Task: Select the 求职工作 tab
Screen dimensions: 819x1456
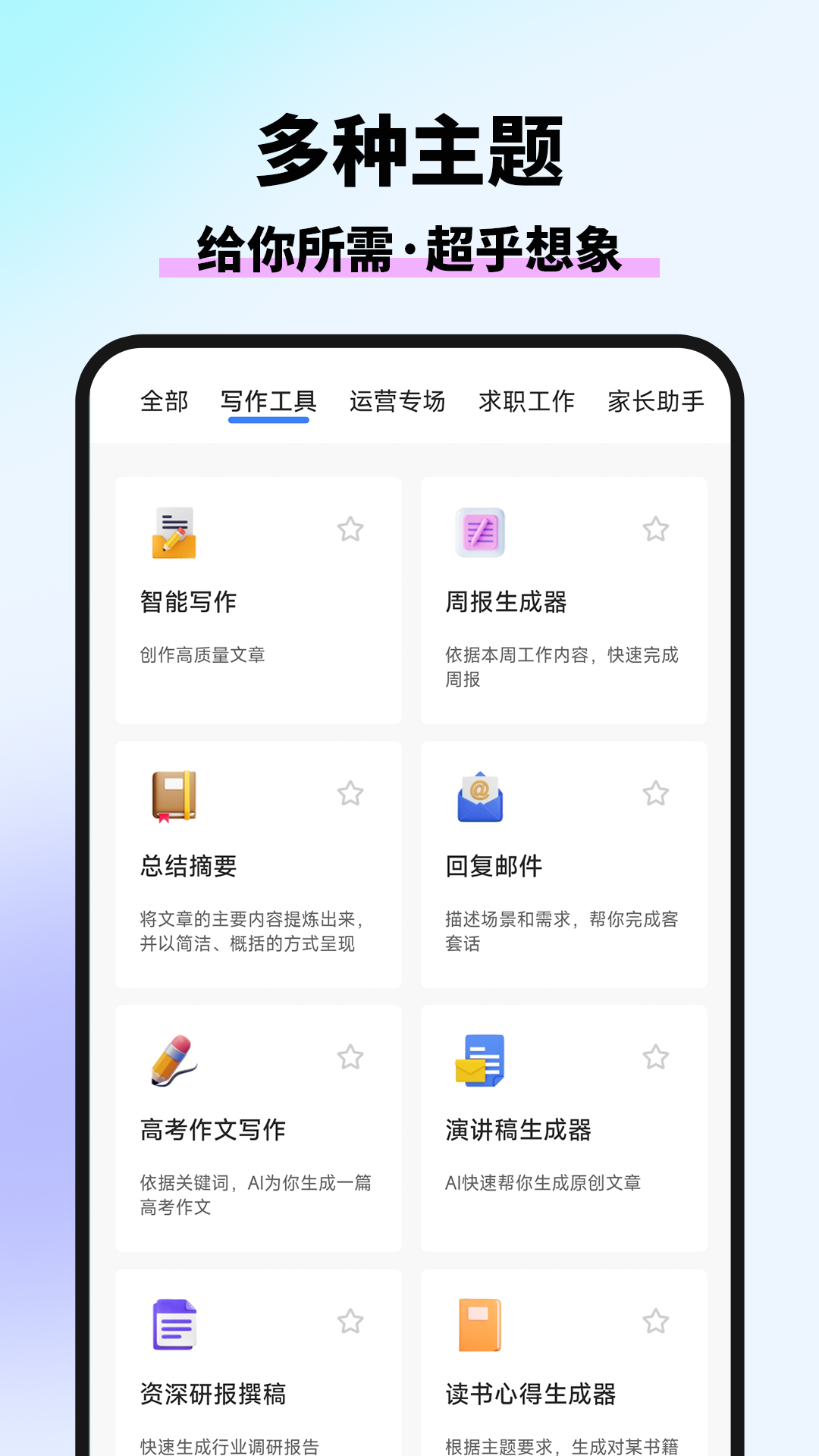Action: 526,402
